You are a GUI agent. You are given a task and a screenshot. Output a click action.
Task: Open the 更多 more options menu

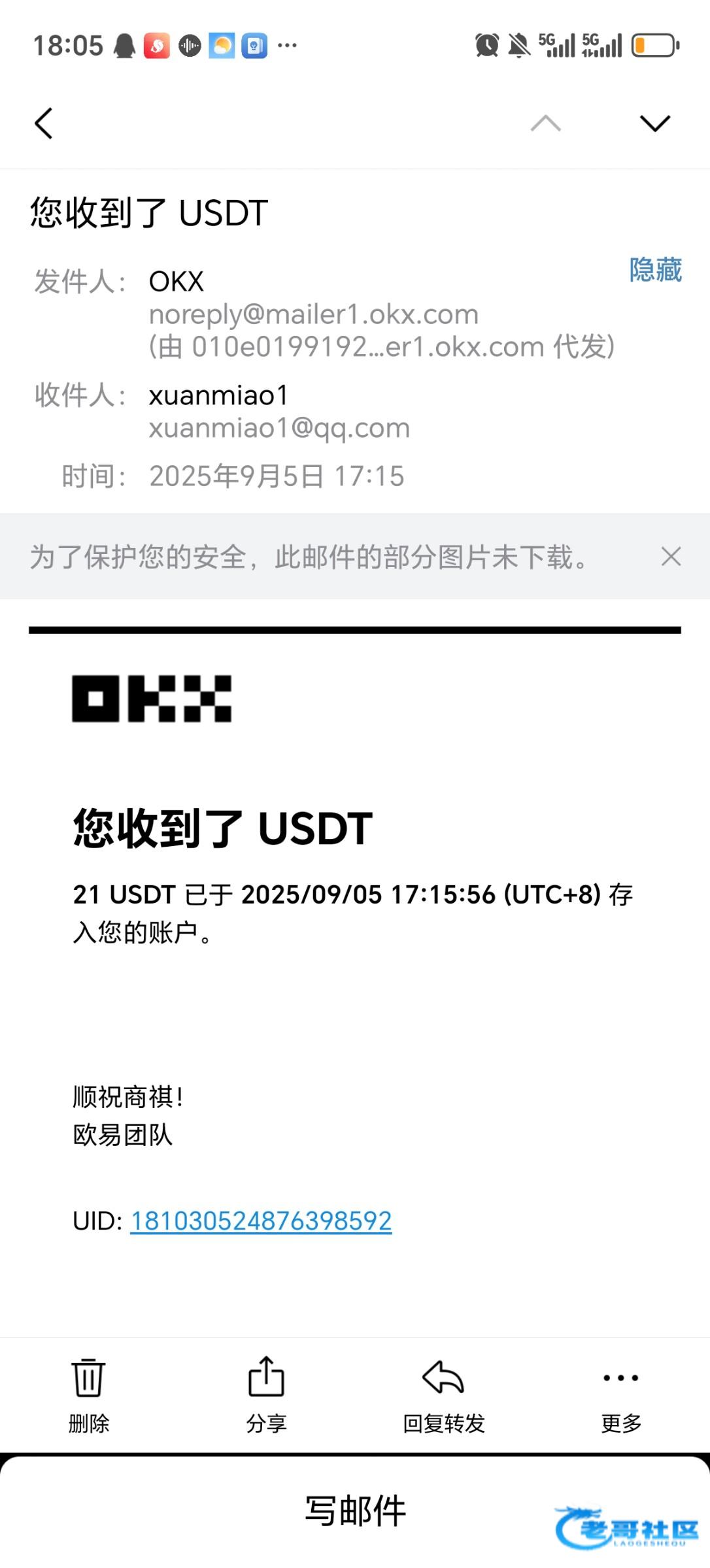pos(621,1394)
